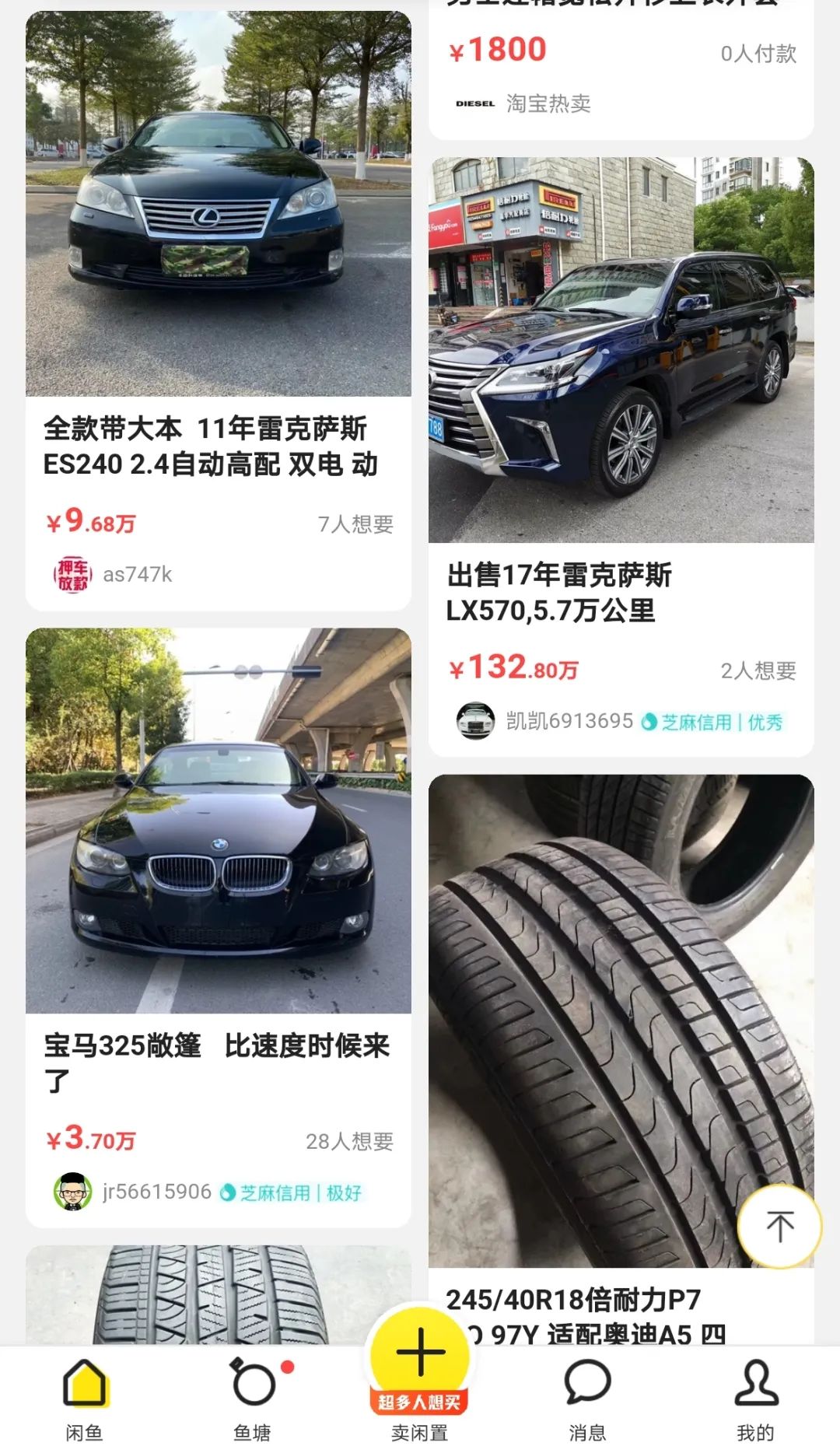
Task: Switch to the 闲鱼 home tab
Action: coord(84,1399)
